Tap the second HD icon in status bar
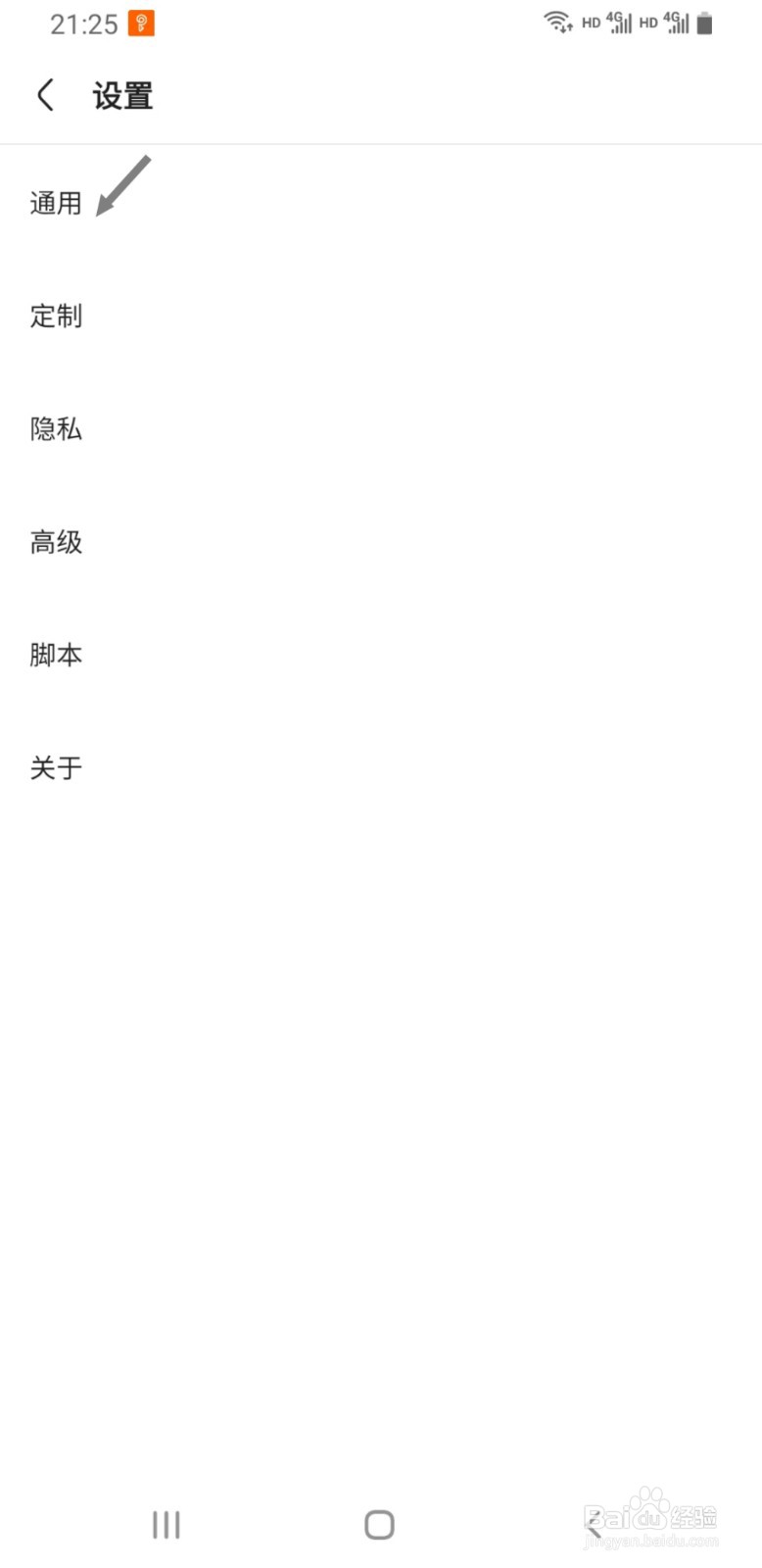 [x=648, y=23]
